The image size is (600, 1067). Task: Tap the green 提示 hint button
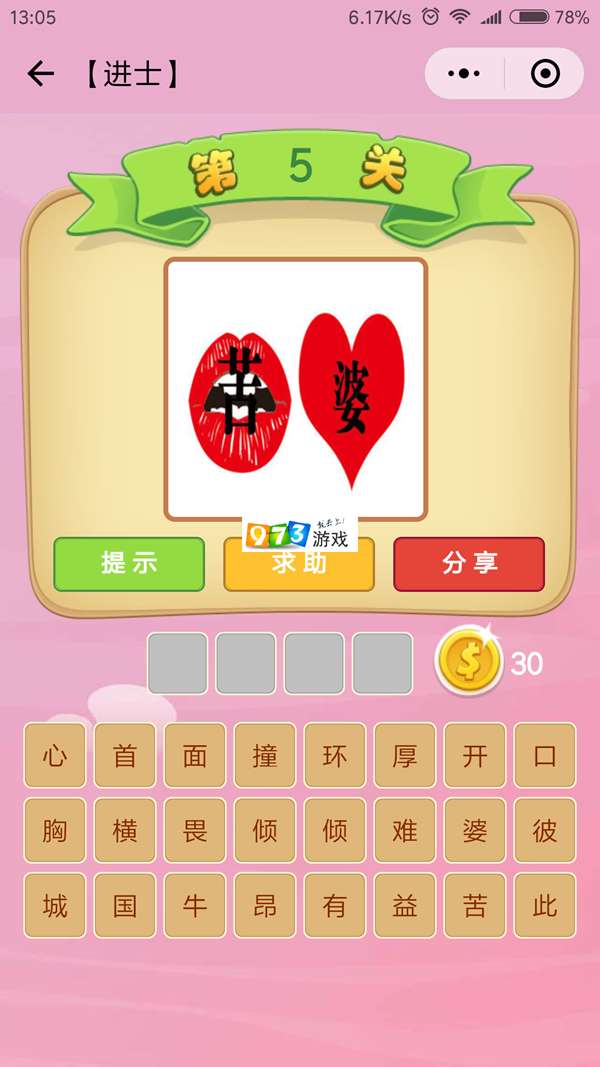[x=129, y=564]
